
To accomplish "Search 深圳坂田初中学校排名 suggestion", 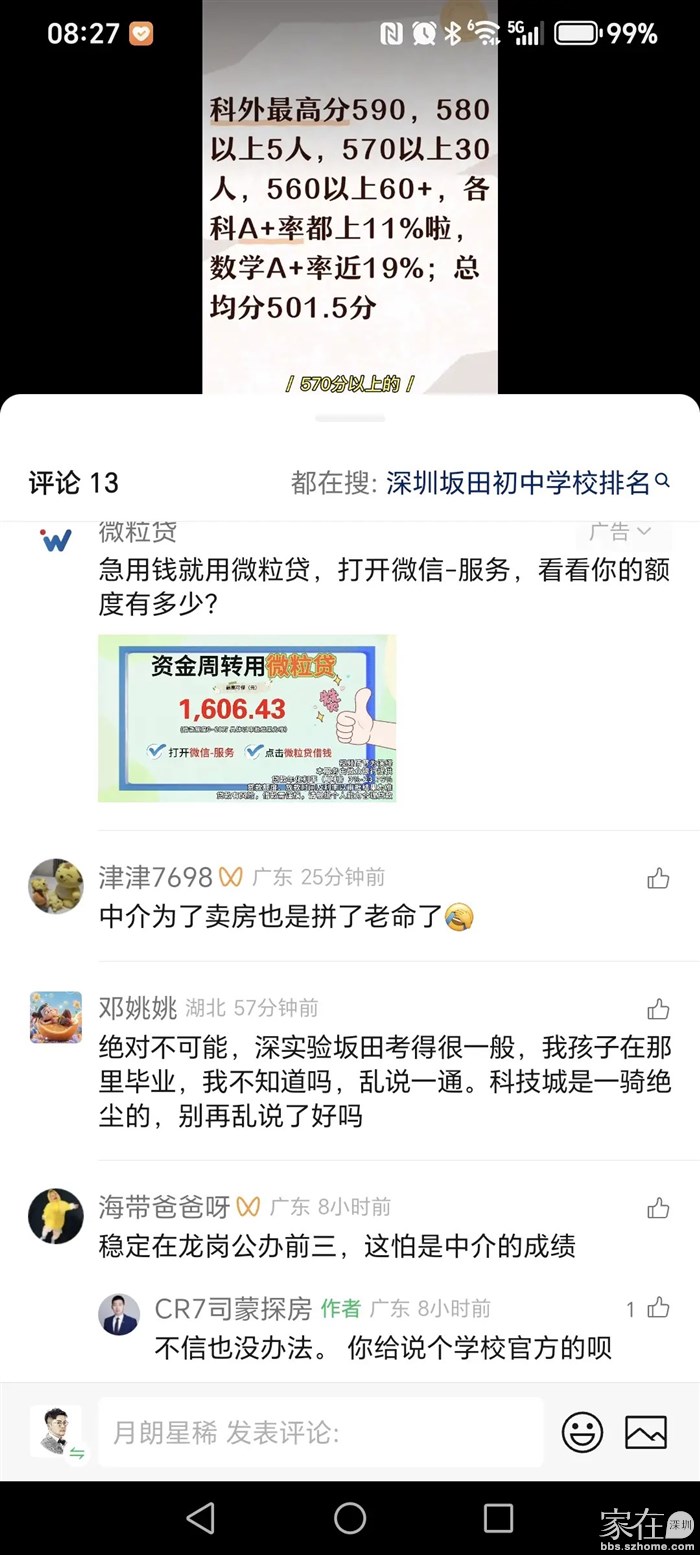I will point(520,482).
